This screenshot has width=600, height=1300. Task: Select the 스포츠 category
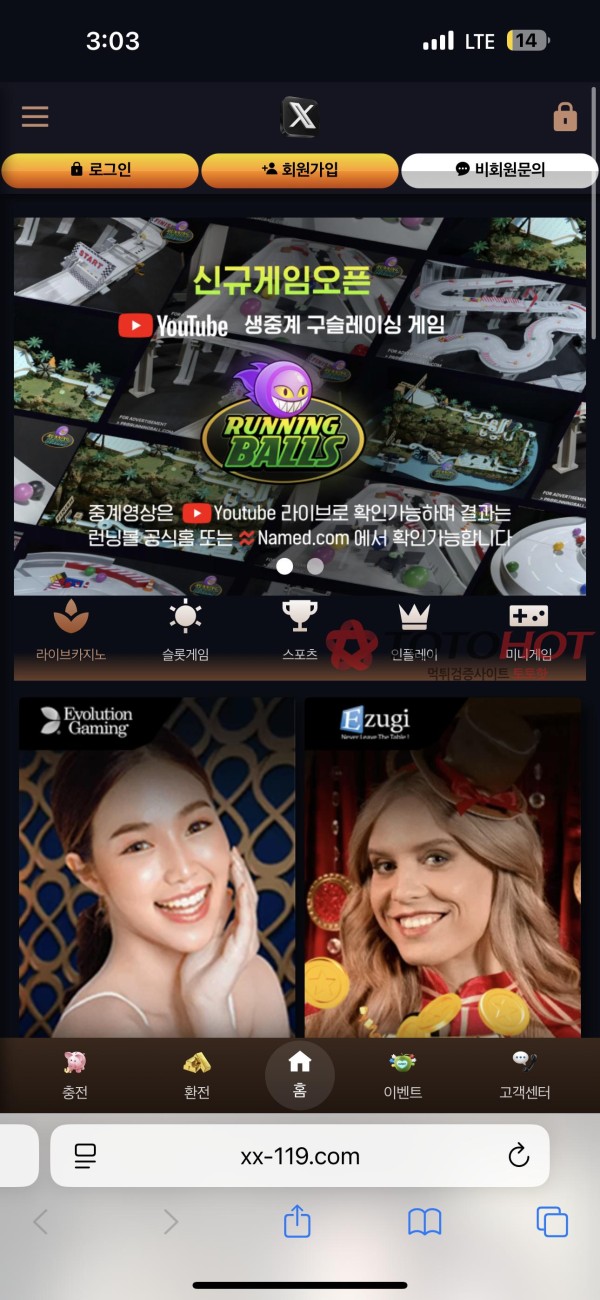(300, 633)
